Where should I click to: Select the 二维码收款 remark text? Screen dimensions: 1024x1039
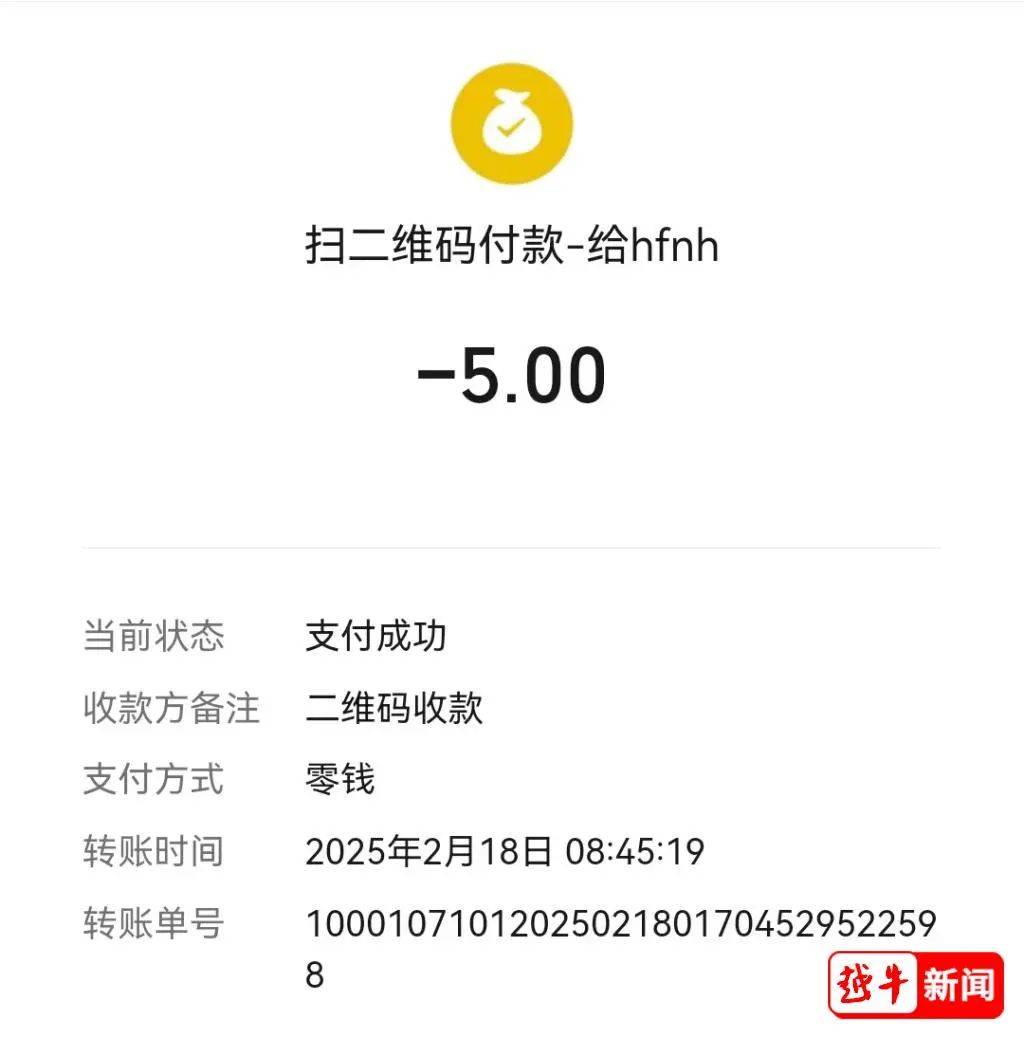point(397,708)
